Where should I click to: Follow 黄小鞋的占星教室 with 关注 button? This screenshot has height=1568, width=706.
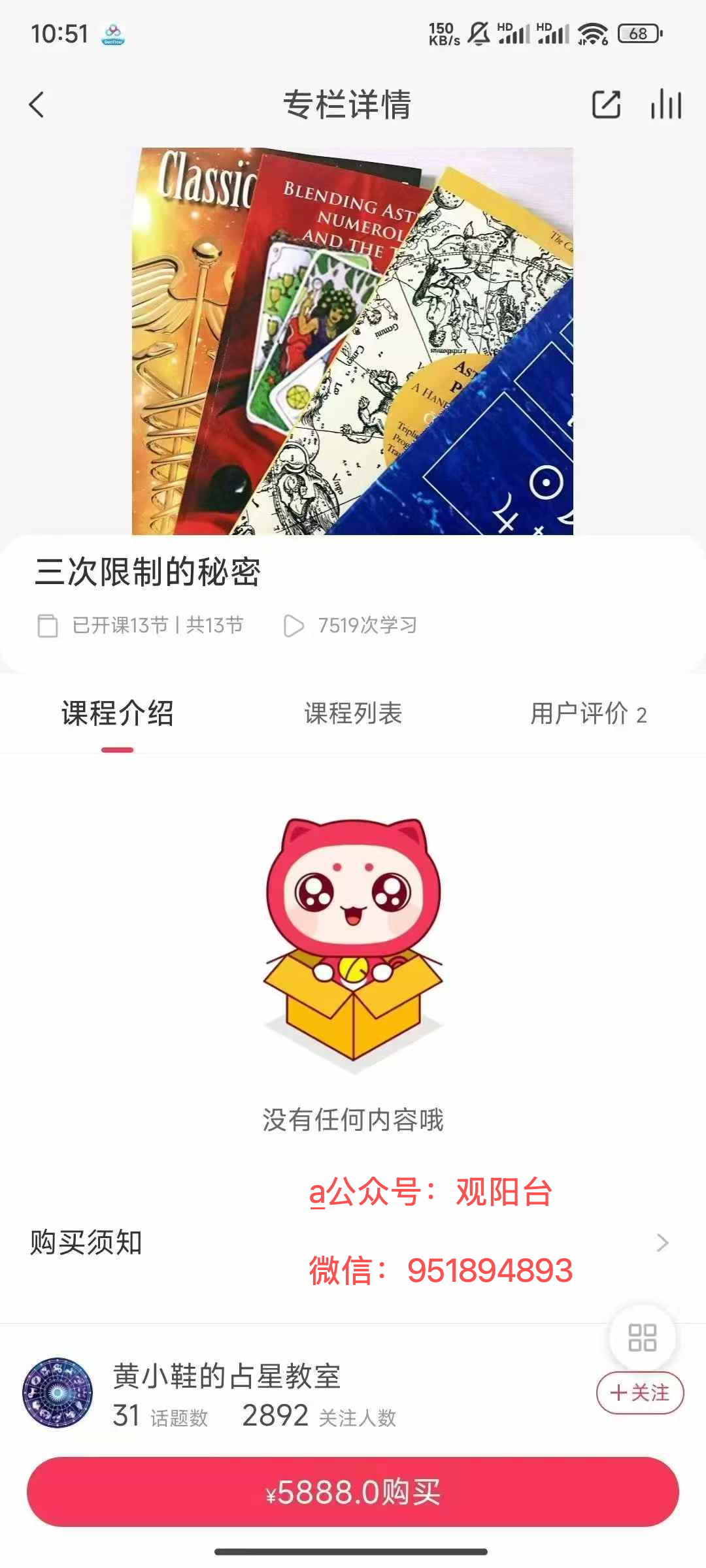point(640,1393)
